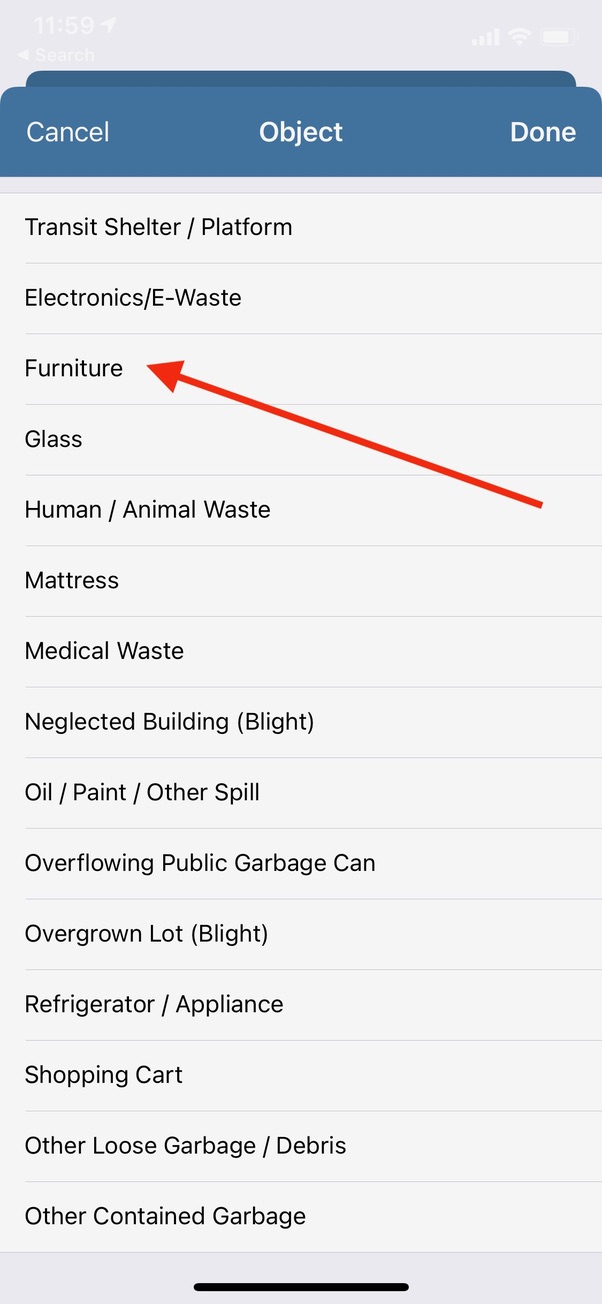Confirm selection with Done

tap(543, 132)
